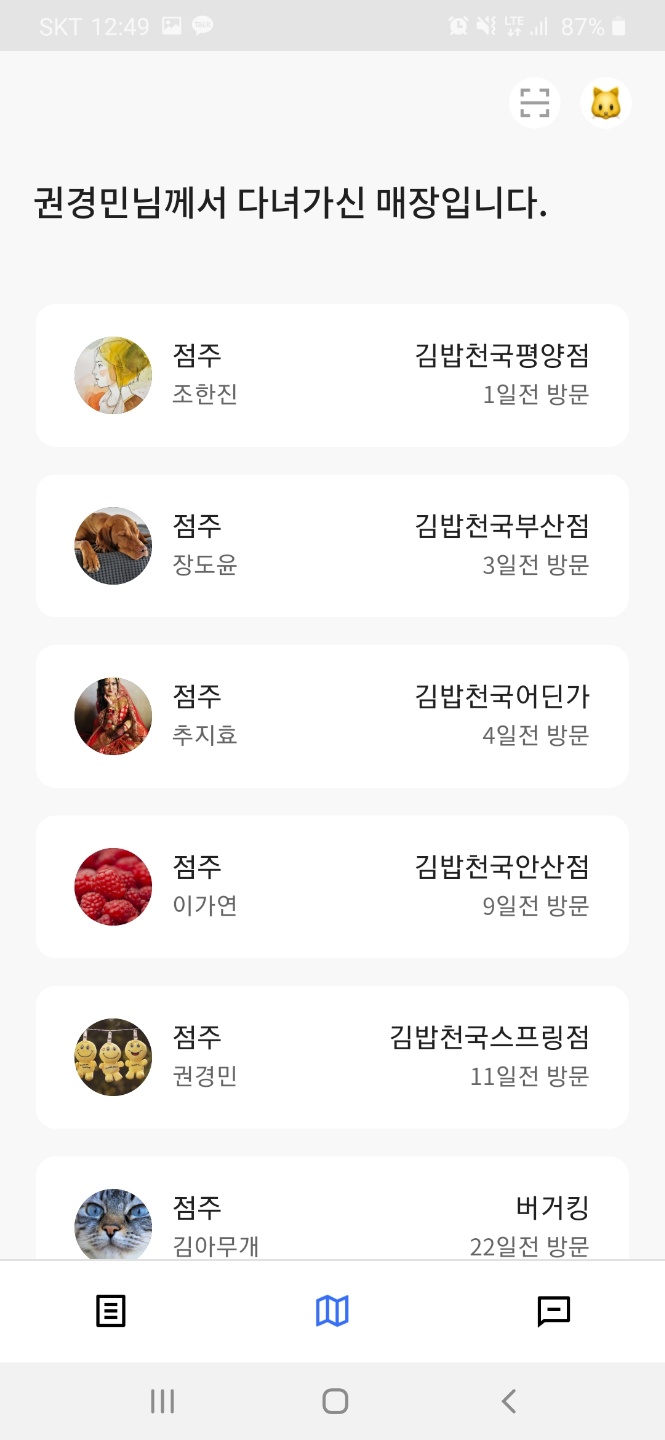Viewport: 665px width, 1440px height.
Task: Open the 김밥천국부산점 visit card
Action: tap(332, 545)
